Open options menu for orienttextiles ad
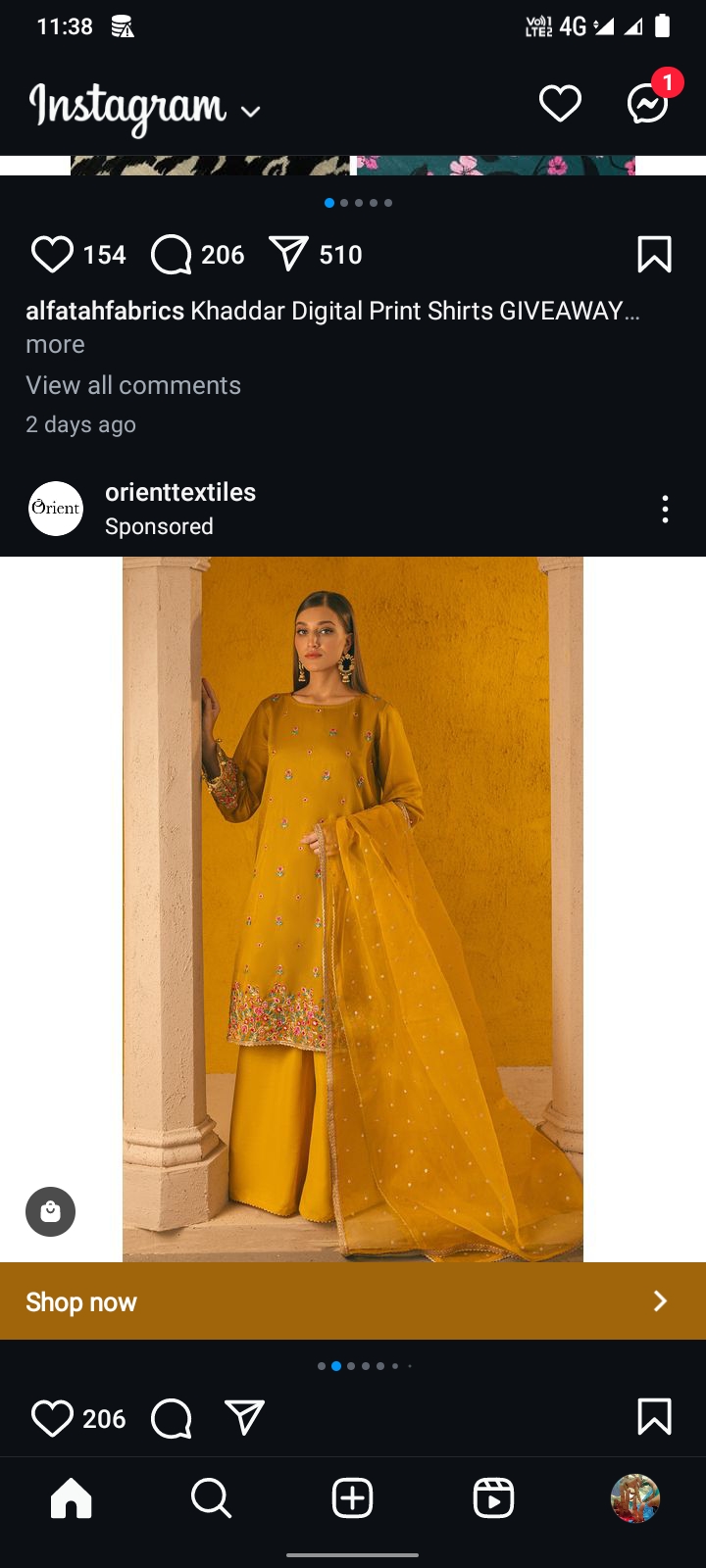Viewport: 706px width, 1568px height. 665,509
